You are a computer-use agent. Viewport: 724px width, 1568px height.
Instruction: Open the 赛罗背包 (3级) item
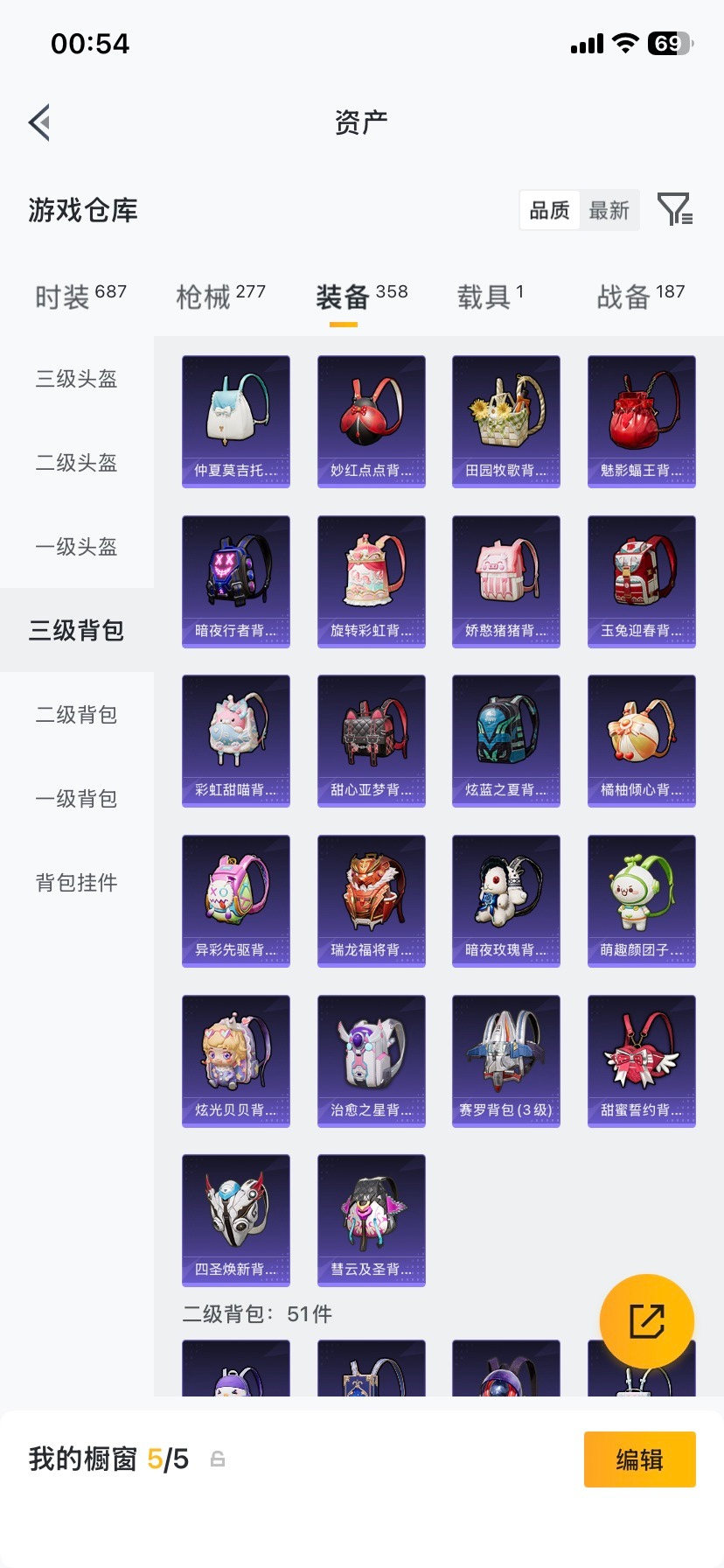pyautogui.click(x=505, y=1060)
